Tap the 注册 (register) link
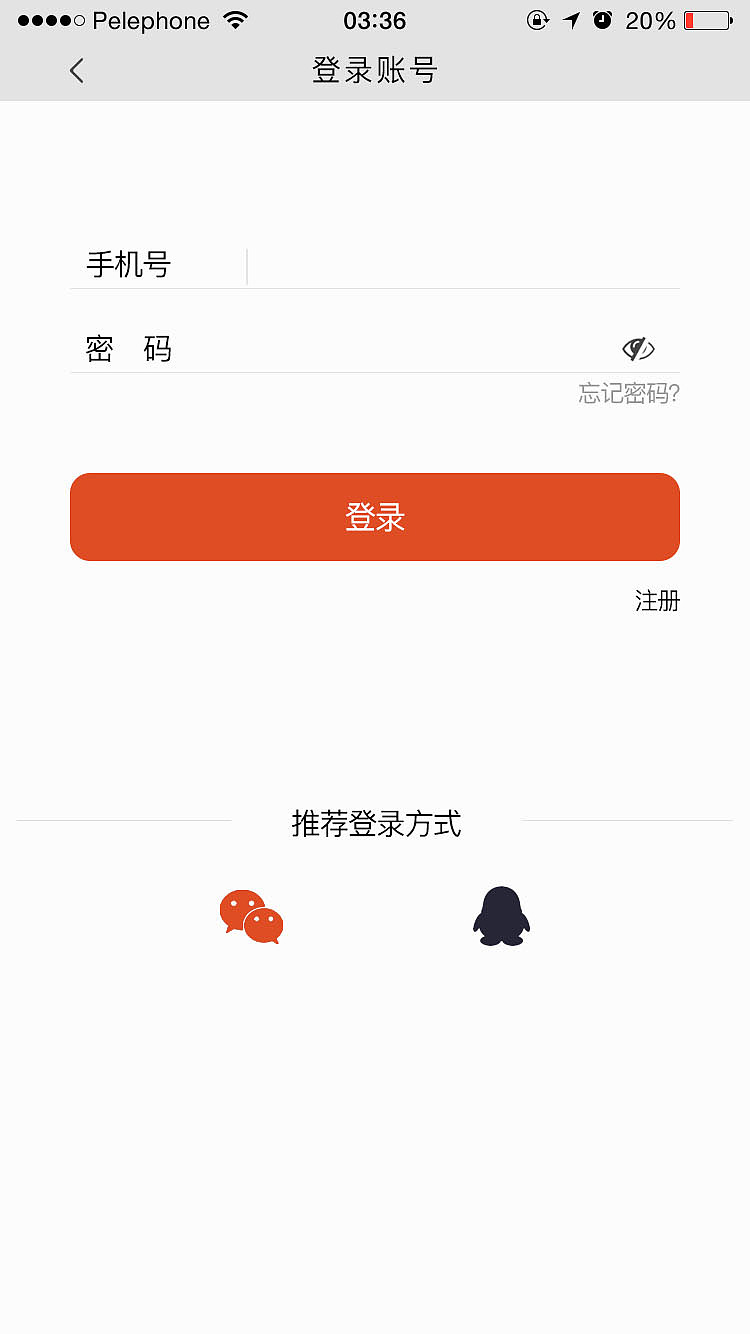The width and height of the screenshot is (750, 1334). (x=657, y=601)
